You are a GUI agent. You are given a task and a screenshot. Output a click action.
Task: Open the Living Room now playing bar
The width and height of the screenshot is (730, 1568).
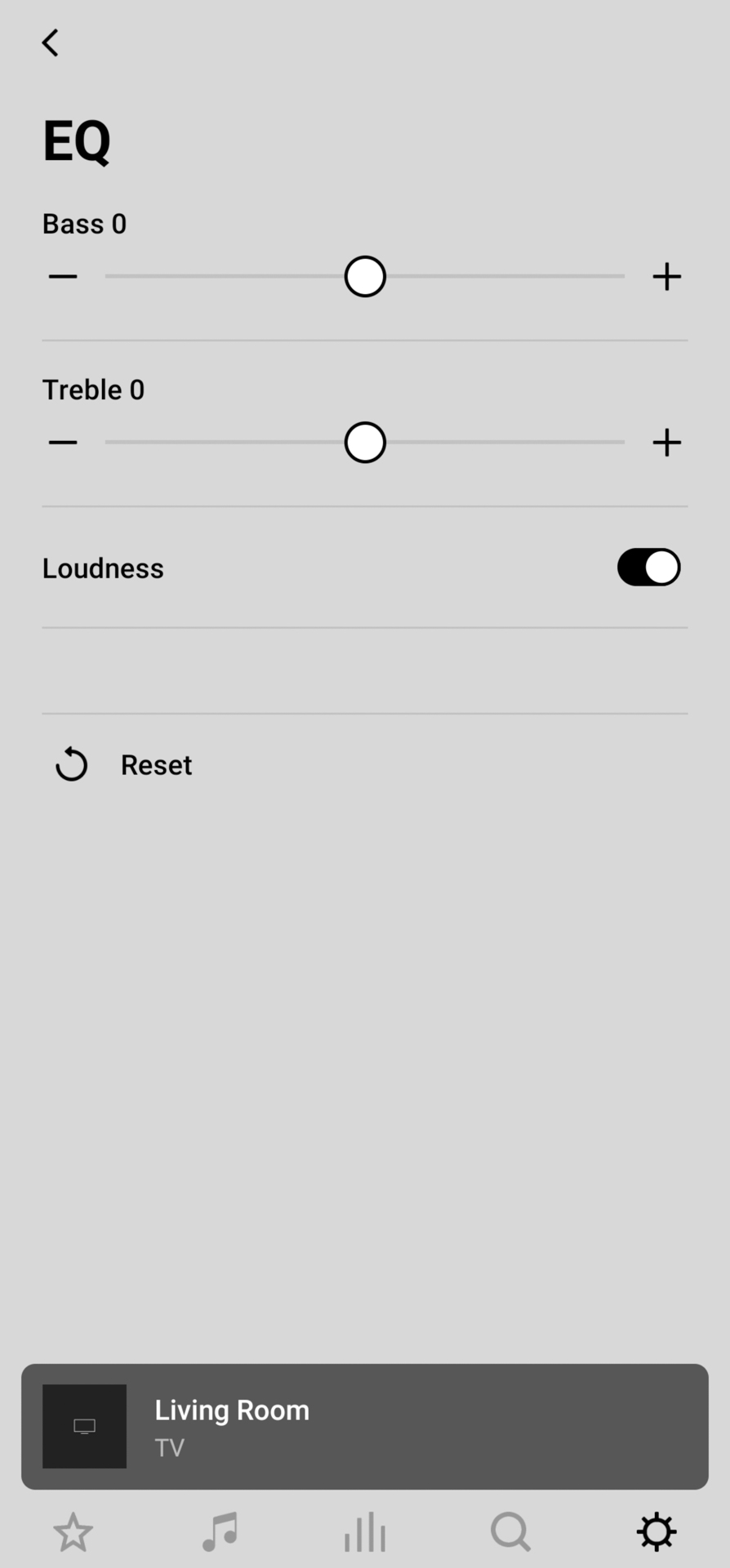point(365,1427)
